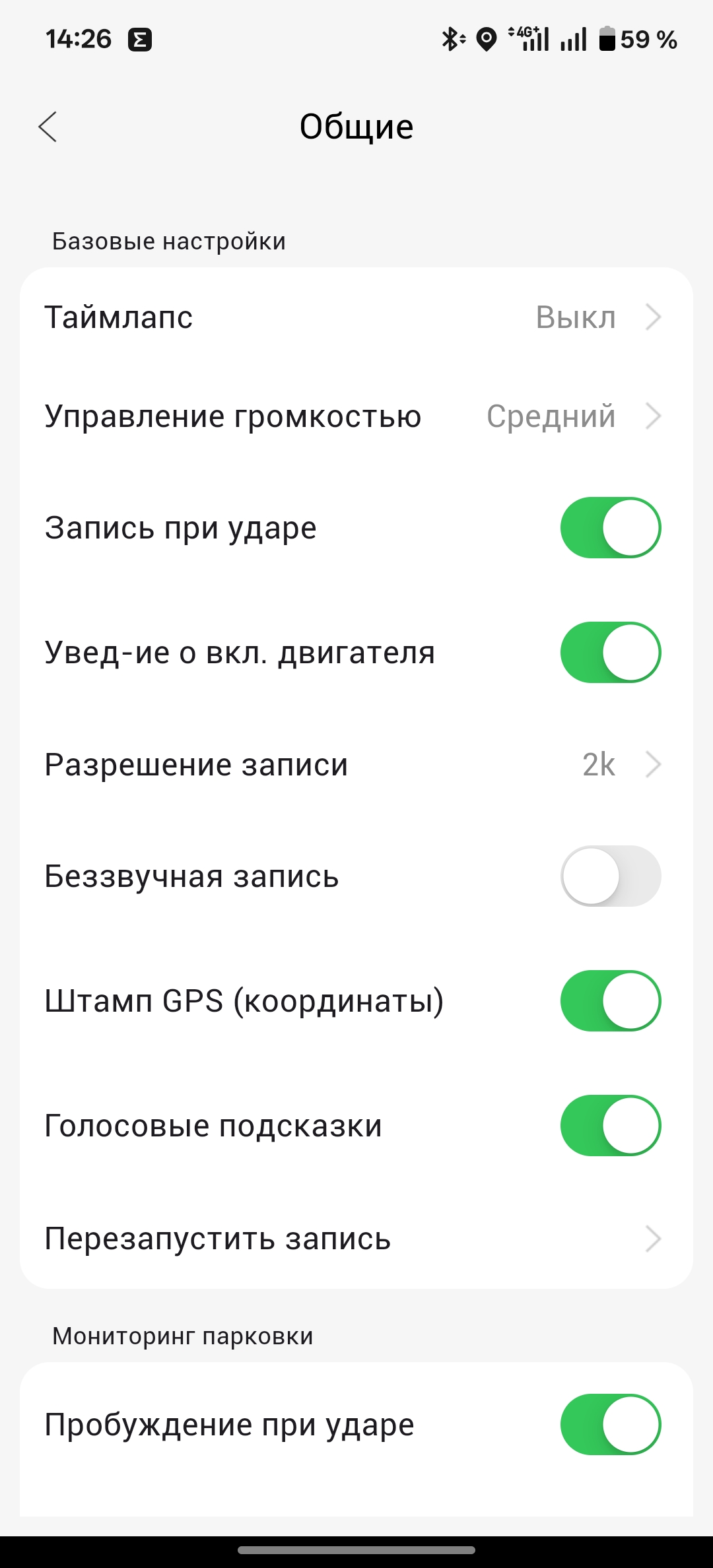
Task: Disable Увед-ие о вкл. двигателя
Action: 610,653
